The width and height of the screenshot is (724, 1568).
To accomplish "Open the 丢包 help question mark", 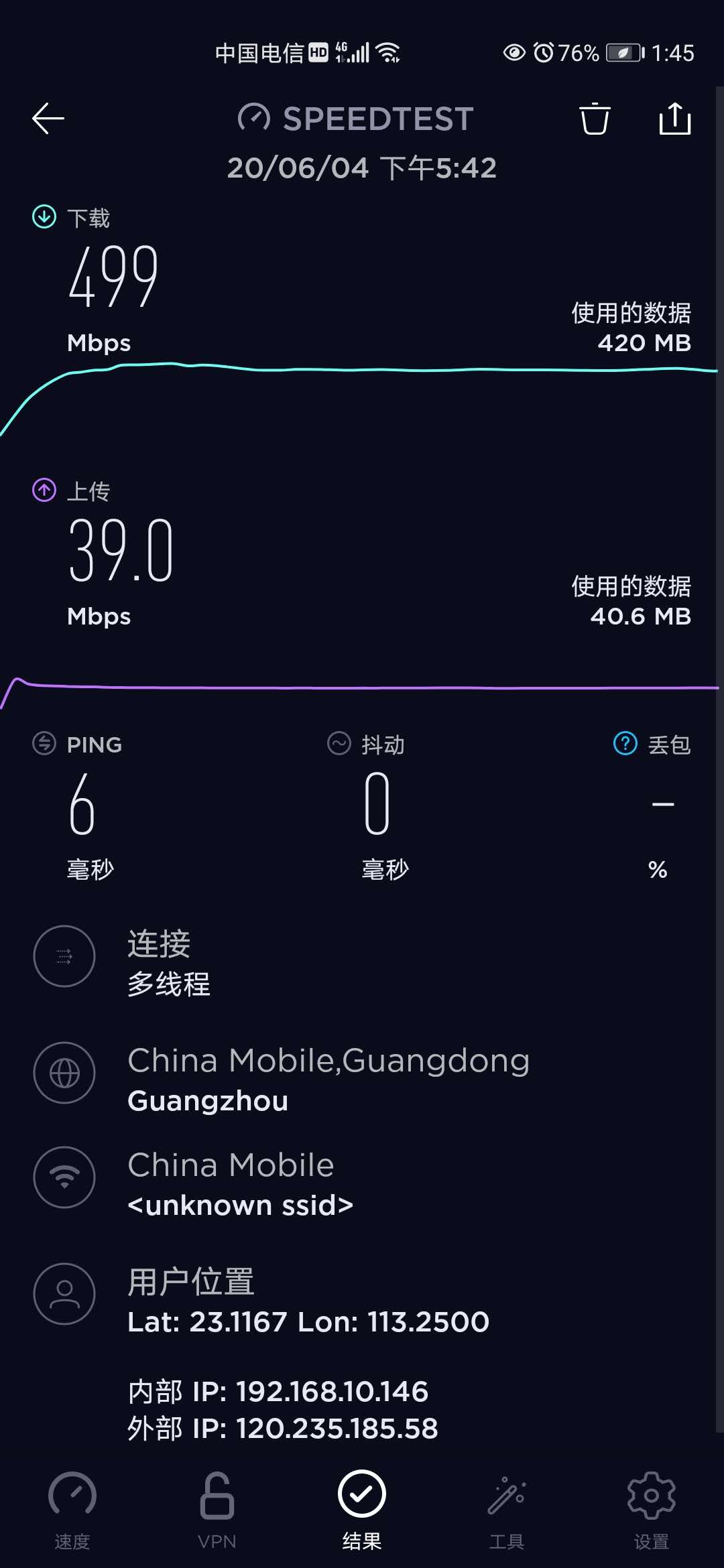I will point(624,742).
